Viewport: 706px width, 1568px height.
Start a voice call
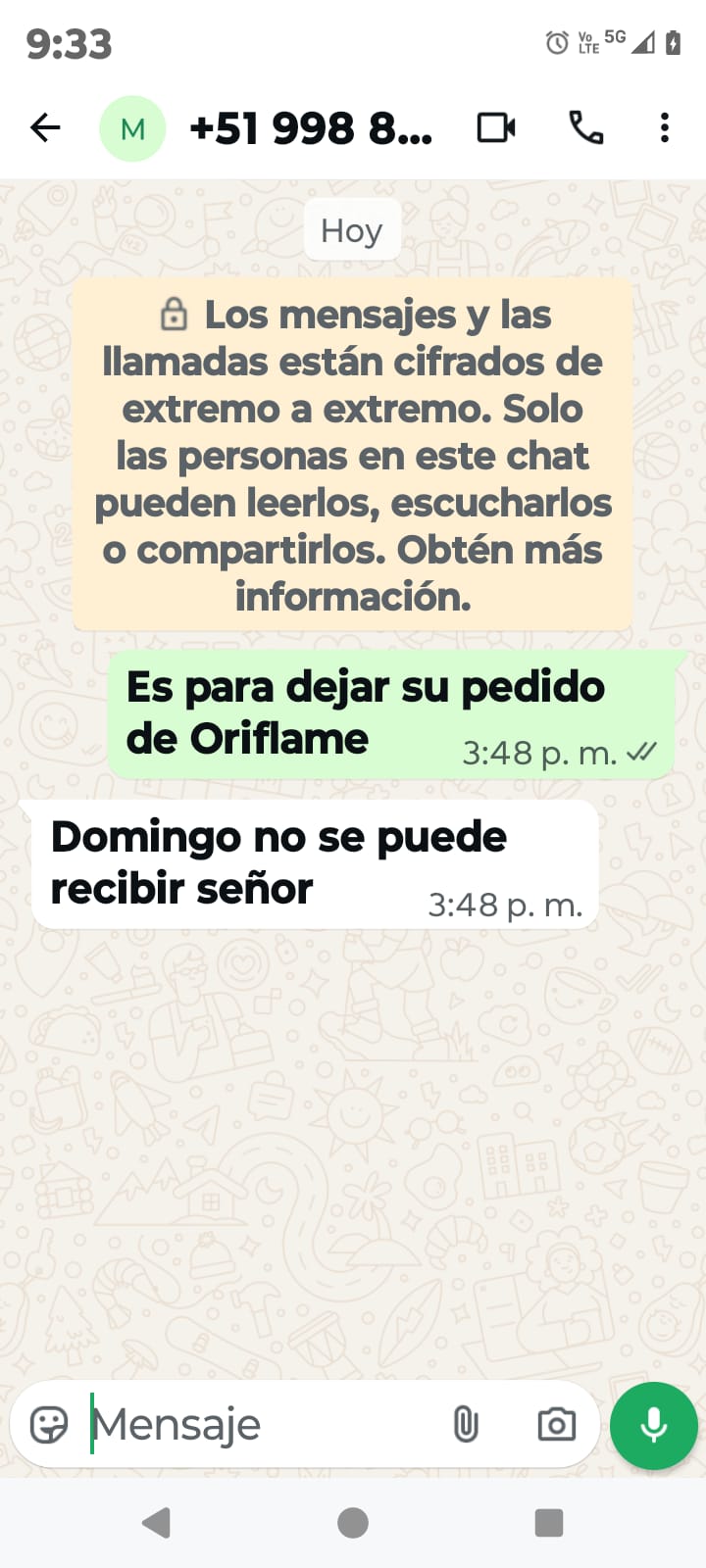point(585,127)
